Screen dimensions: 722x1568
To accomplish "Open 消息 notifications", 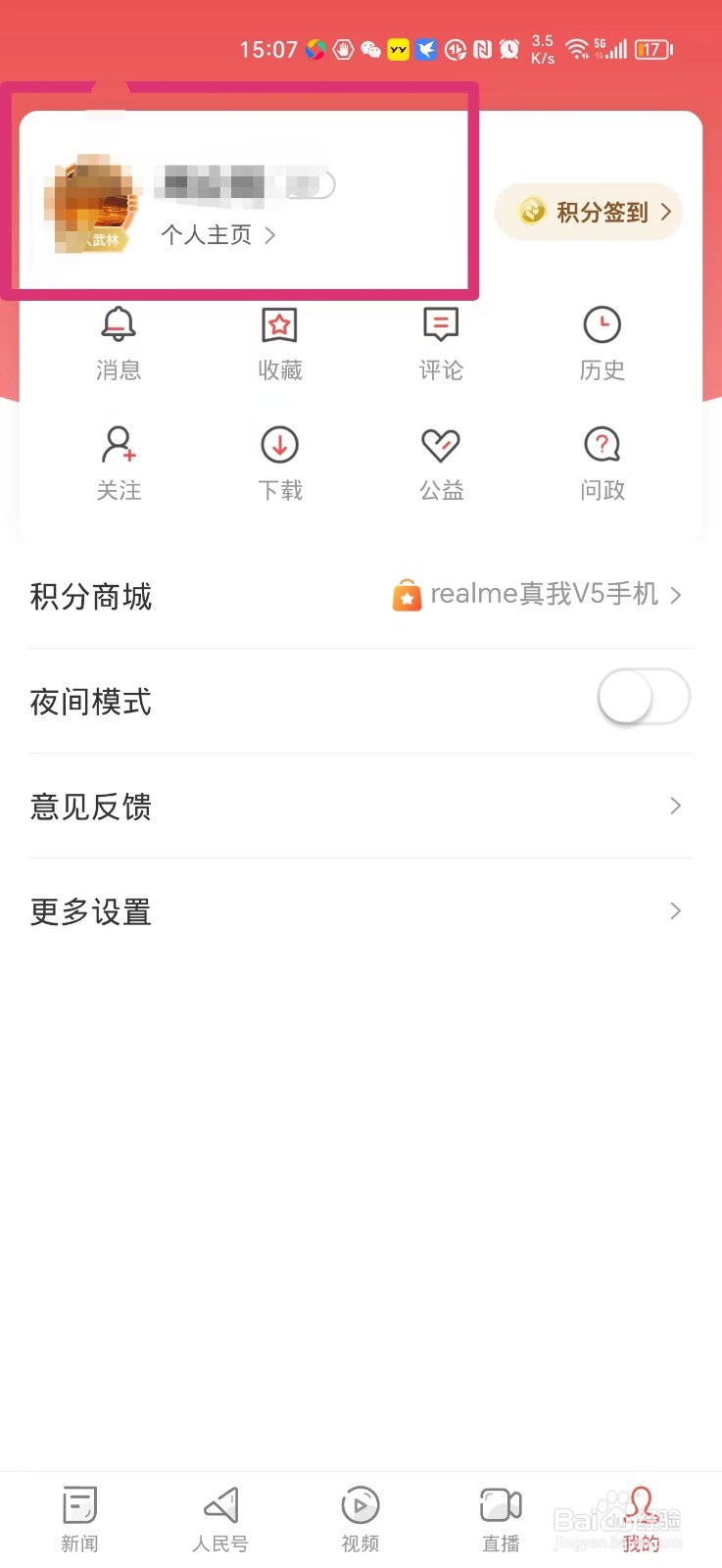I will pos(119,342).
